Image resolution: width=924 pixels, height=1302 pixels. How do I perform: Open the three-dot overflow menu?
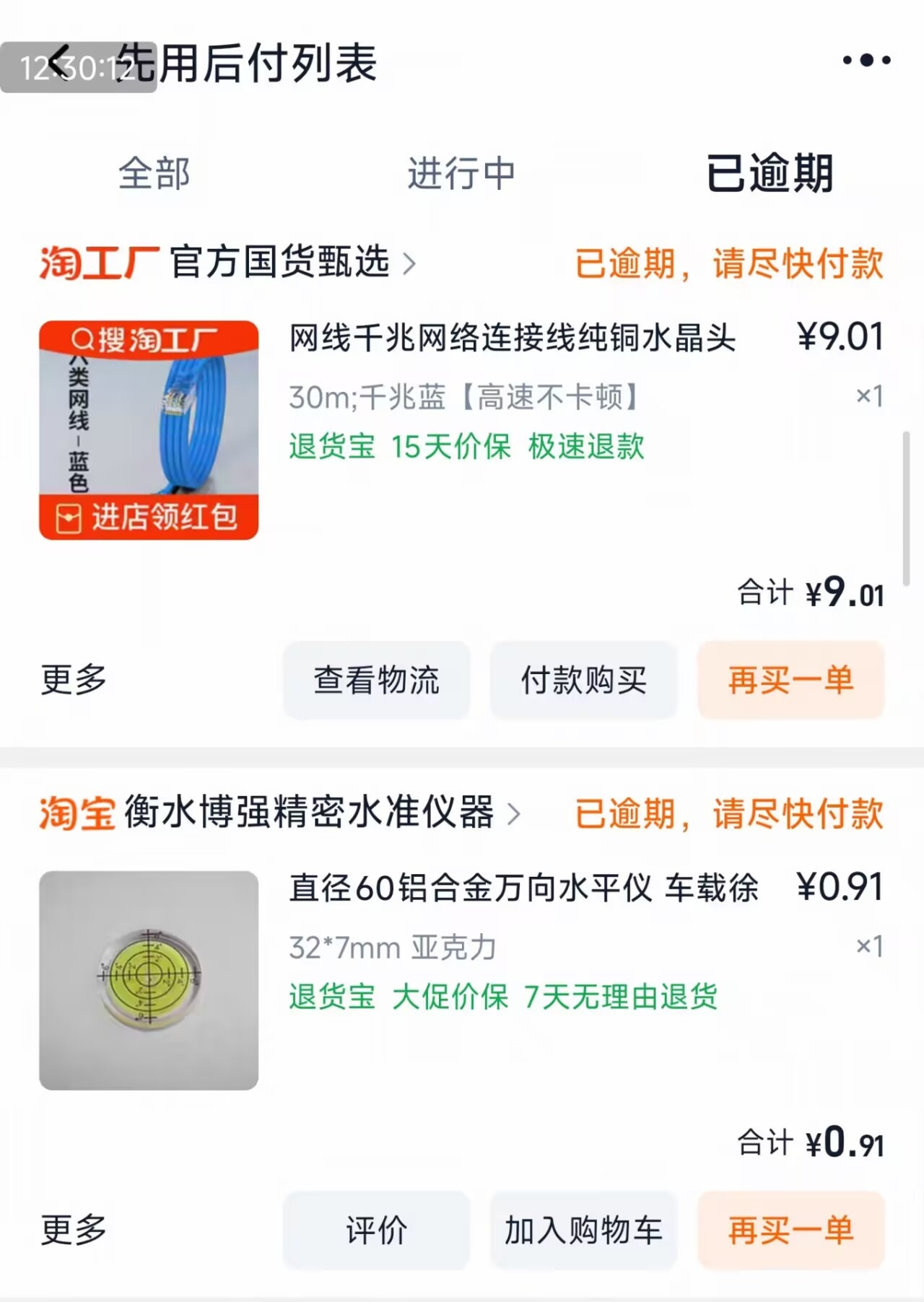[x=866, y=61]
